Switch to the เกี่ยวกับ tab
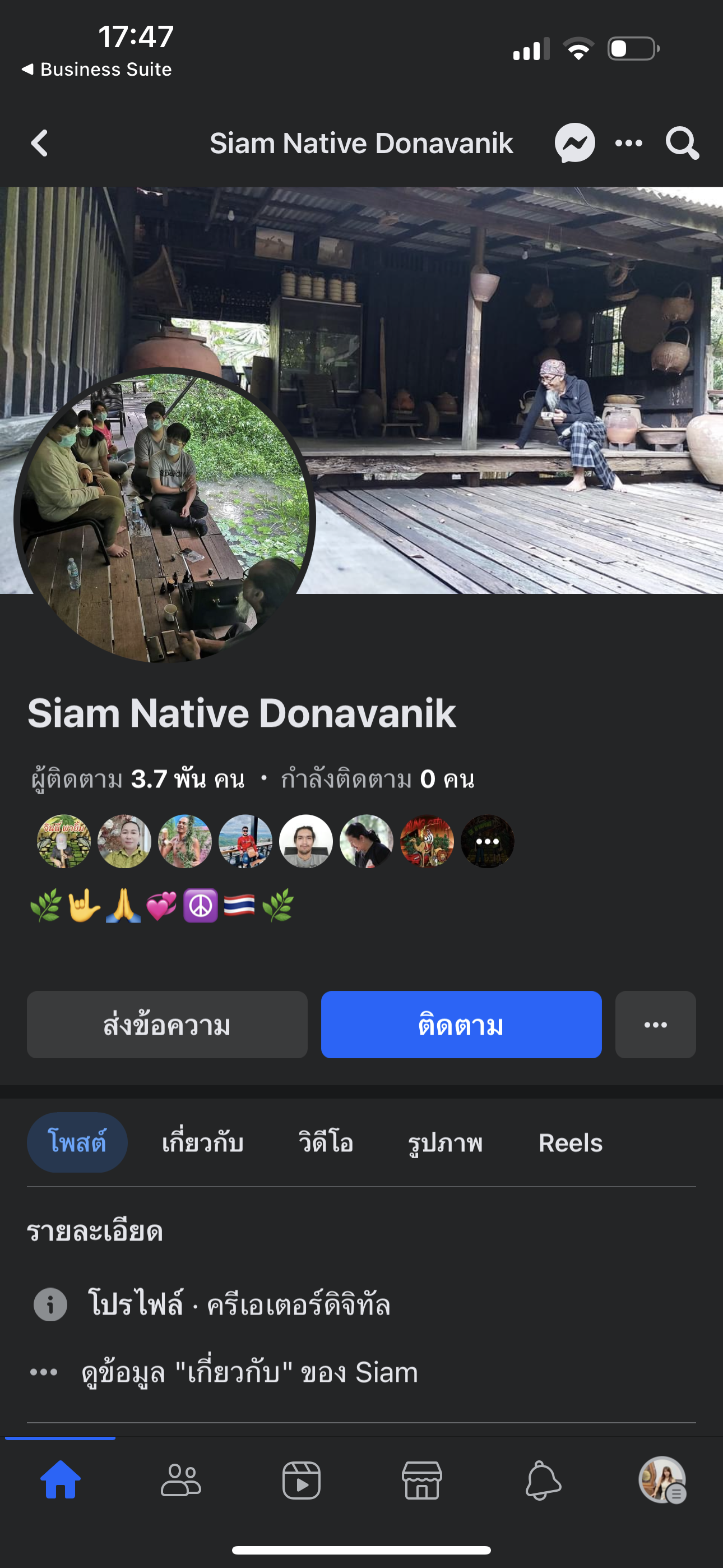 [203, 1142]
